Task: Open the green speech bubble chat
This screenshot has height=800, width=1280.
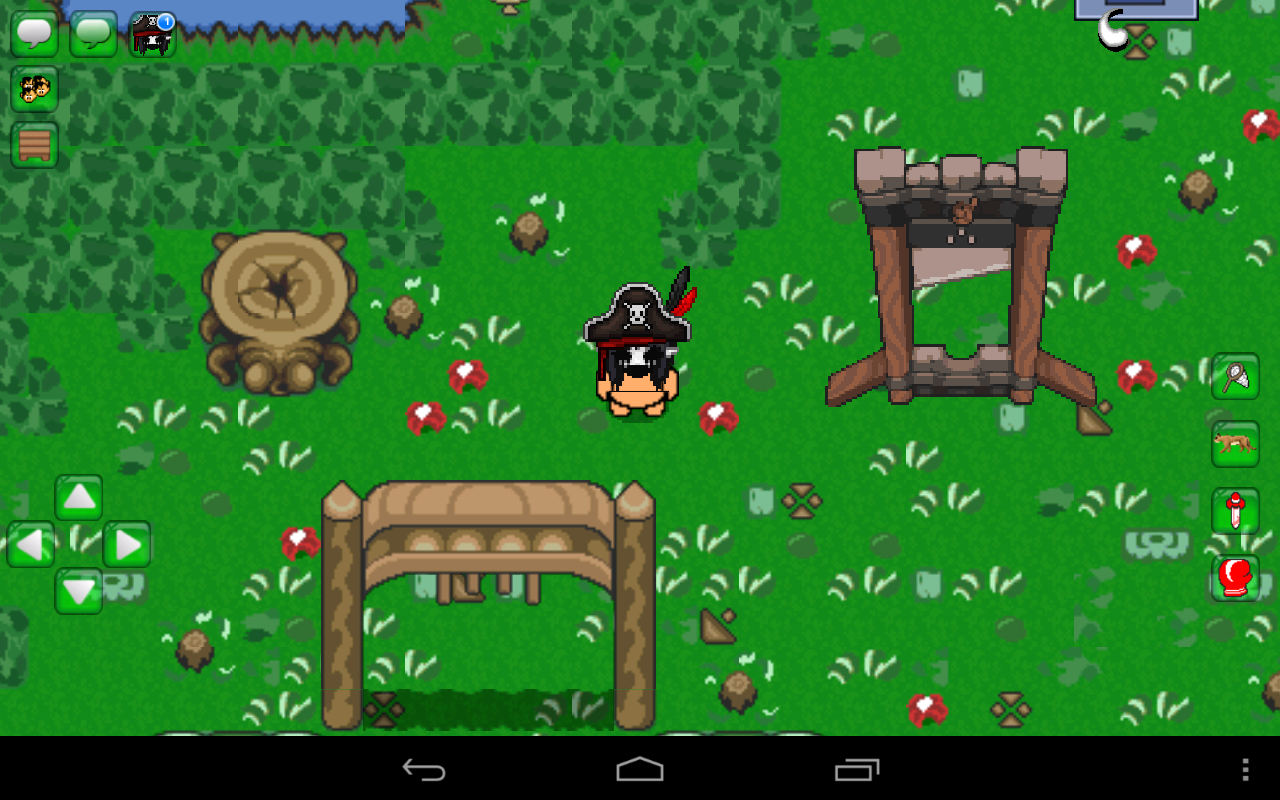Action: [93, 34]
